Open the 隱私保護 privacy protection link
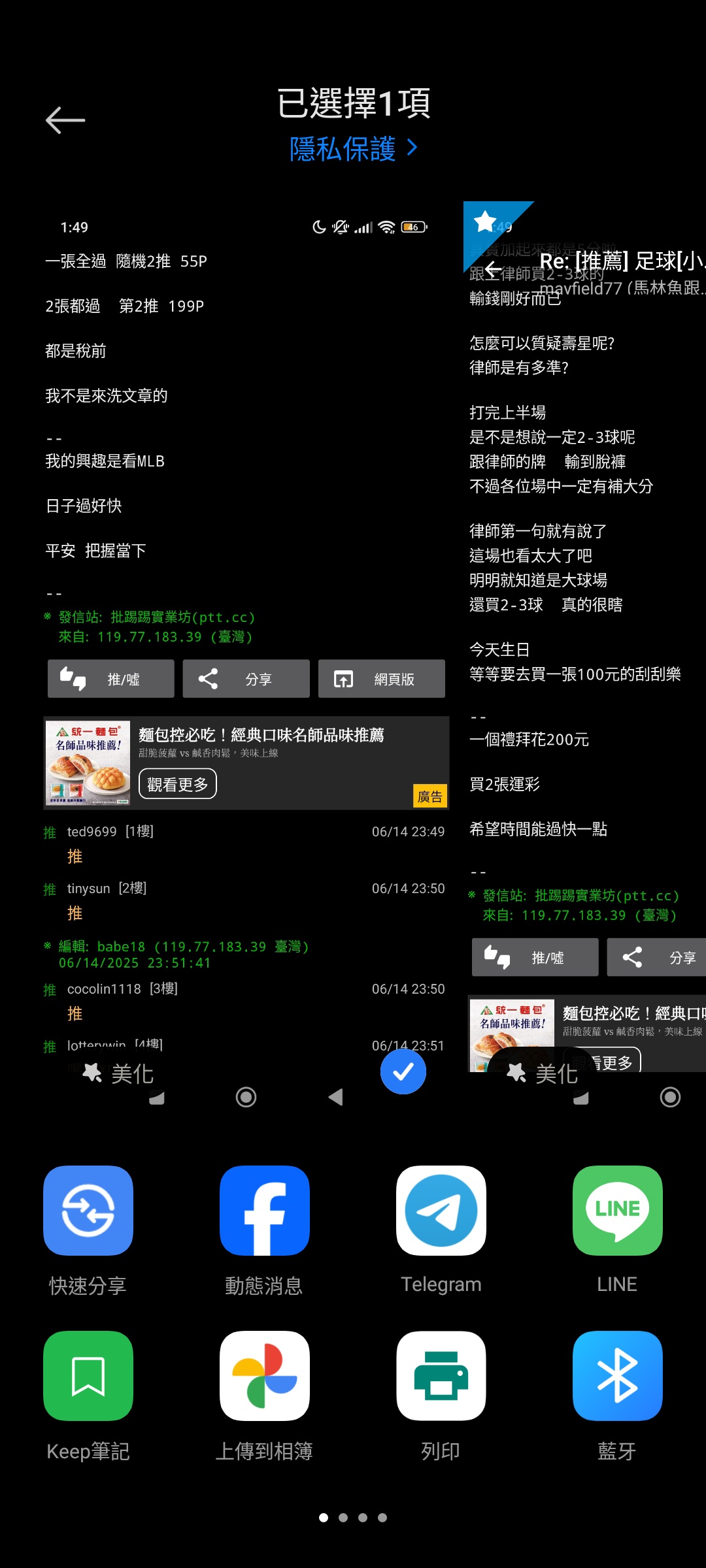706x1568 pixels. pos(353,149)
